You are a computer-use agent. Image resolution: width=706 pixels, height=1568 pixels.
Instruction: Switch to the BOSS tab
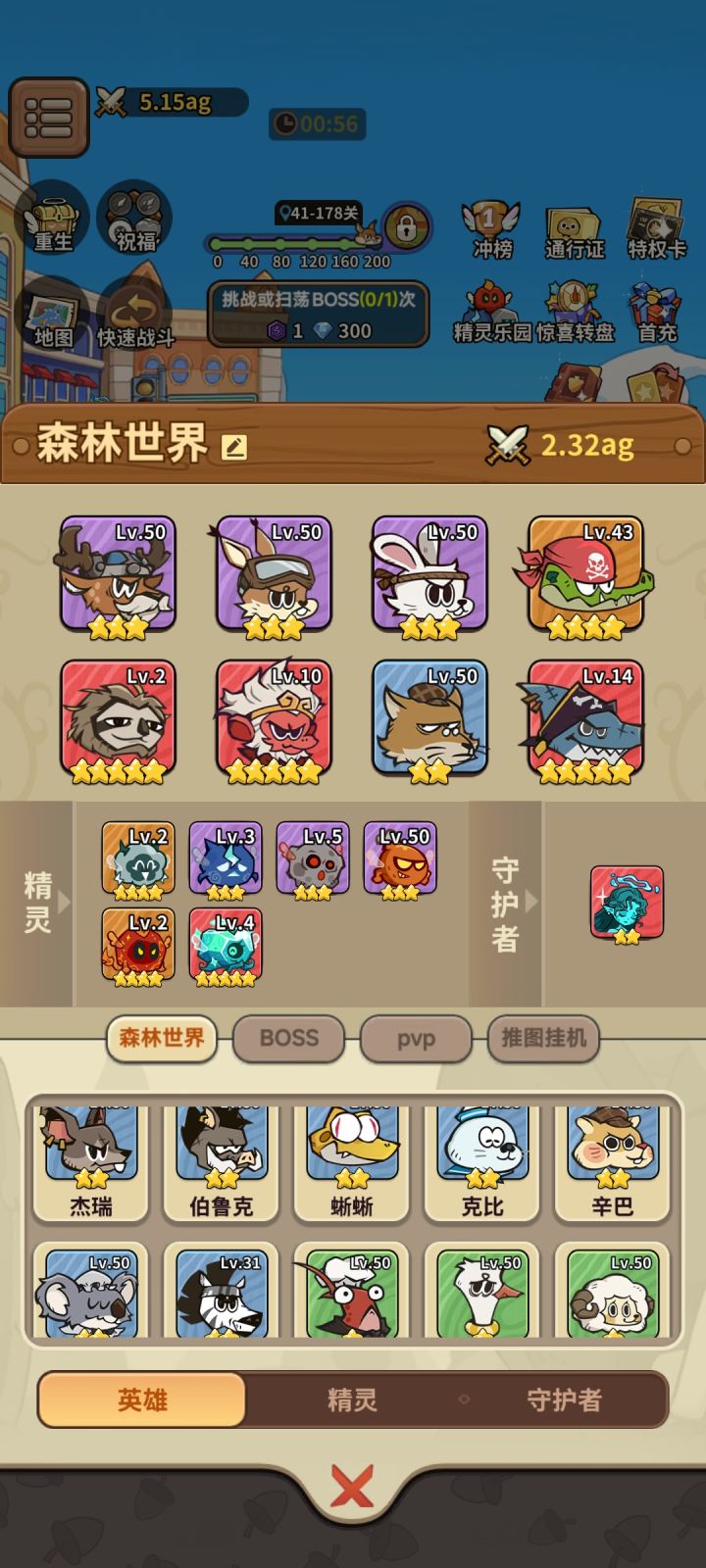click(x=288, y=1038)
